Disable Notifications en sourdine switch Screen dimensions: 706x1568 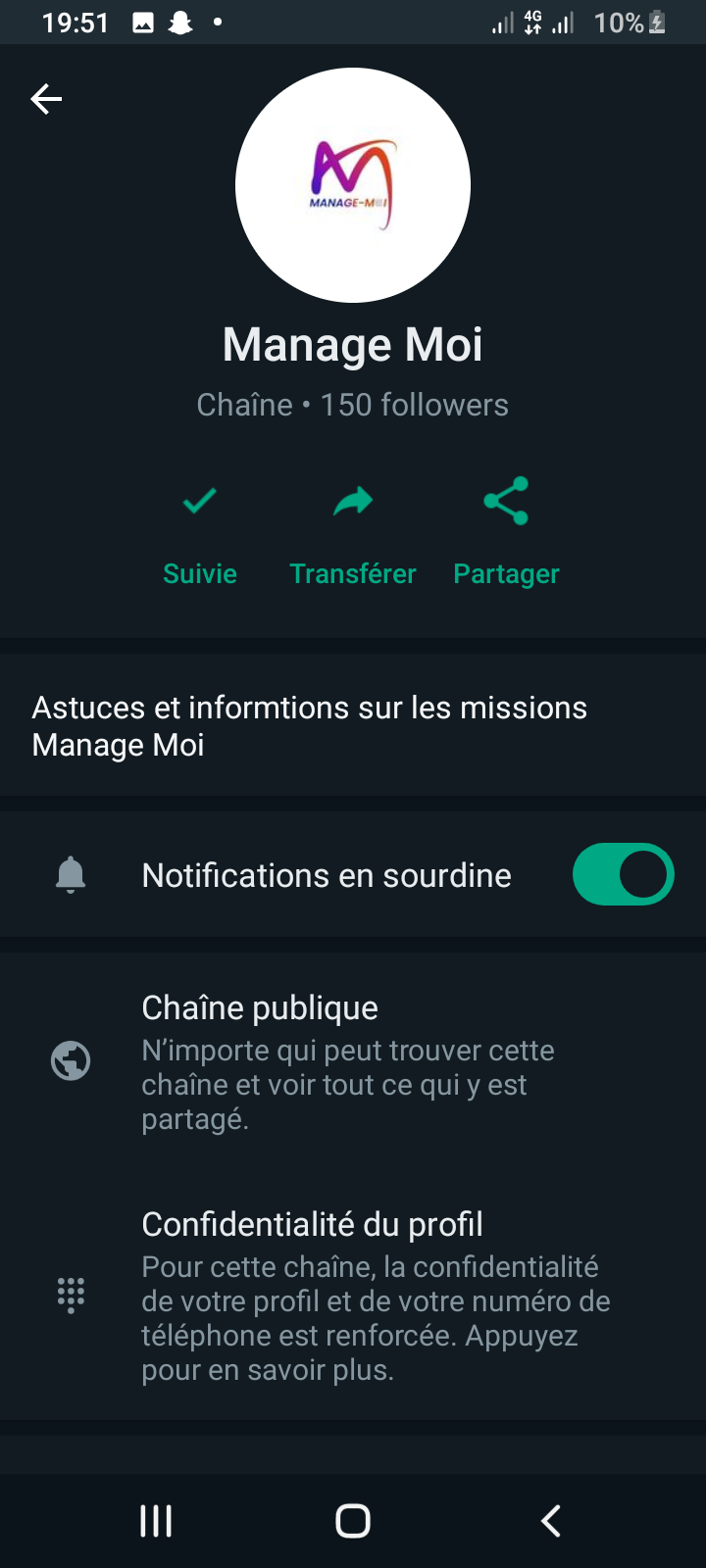point(623,874)
